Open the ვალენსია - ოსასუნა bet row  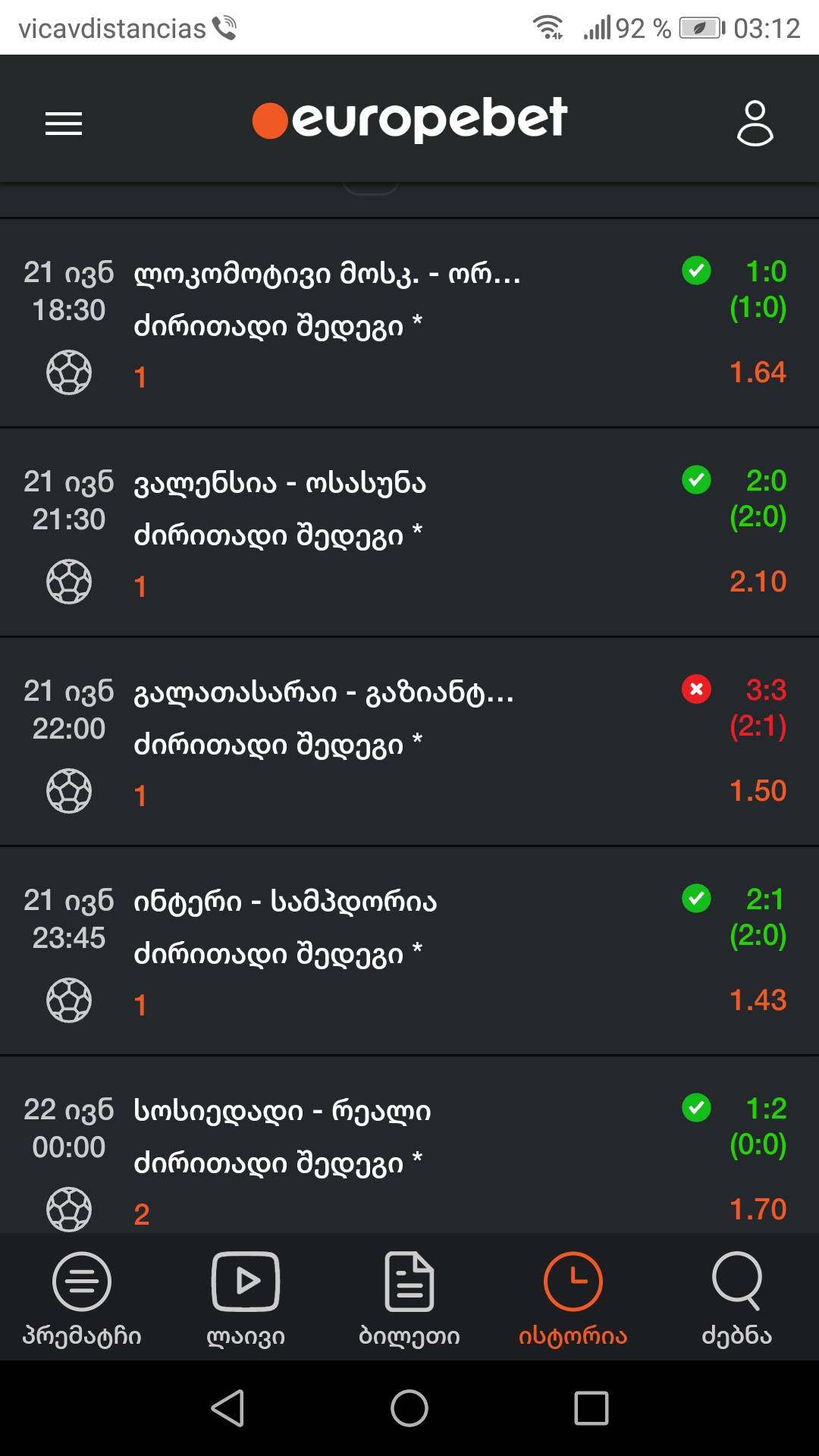(409, 532)
